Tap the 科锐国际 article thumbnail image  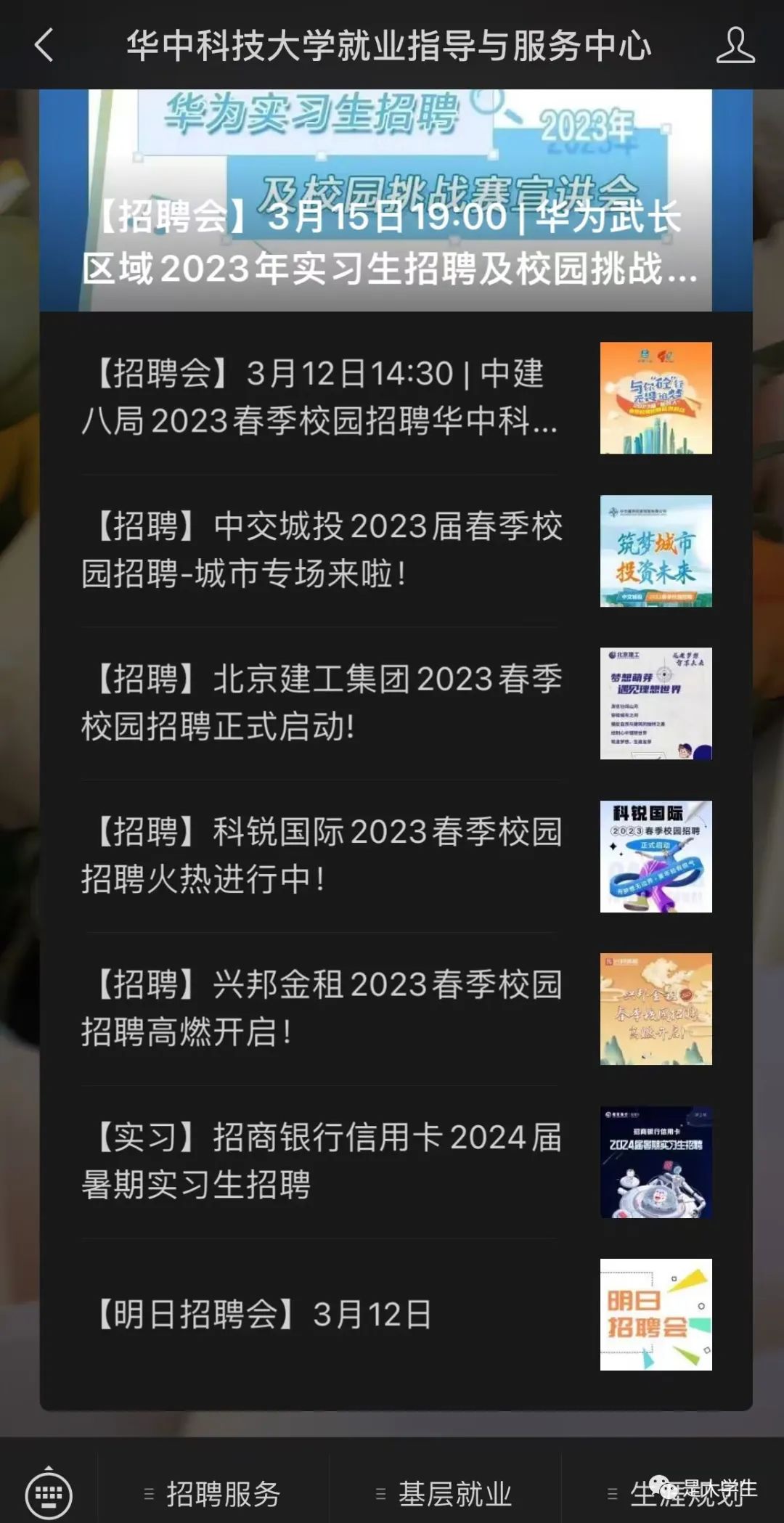point(655,857)
